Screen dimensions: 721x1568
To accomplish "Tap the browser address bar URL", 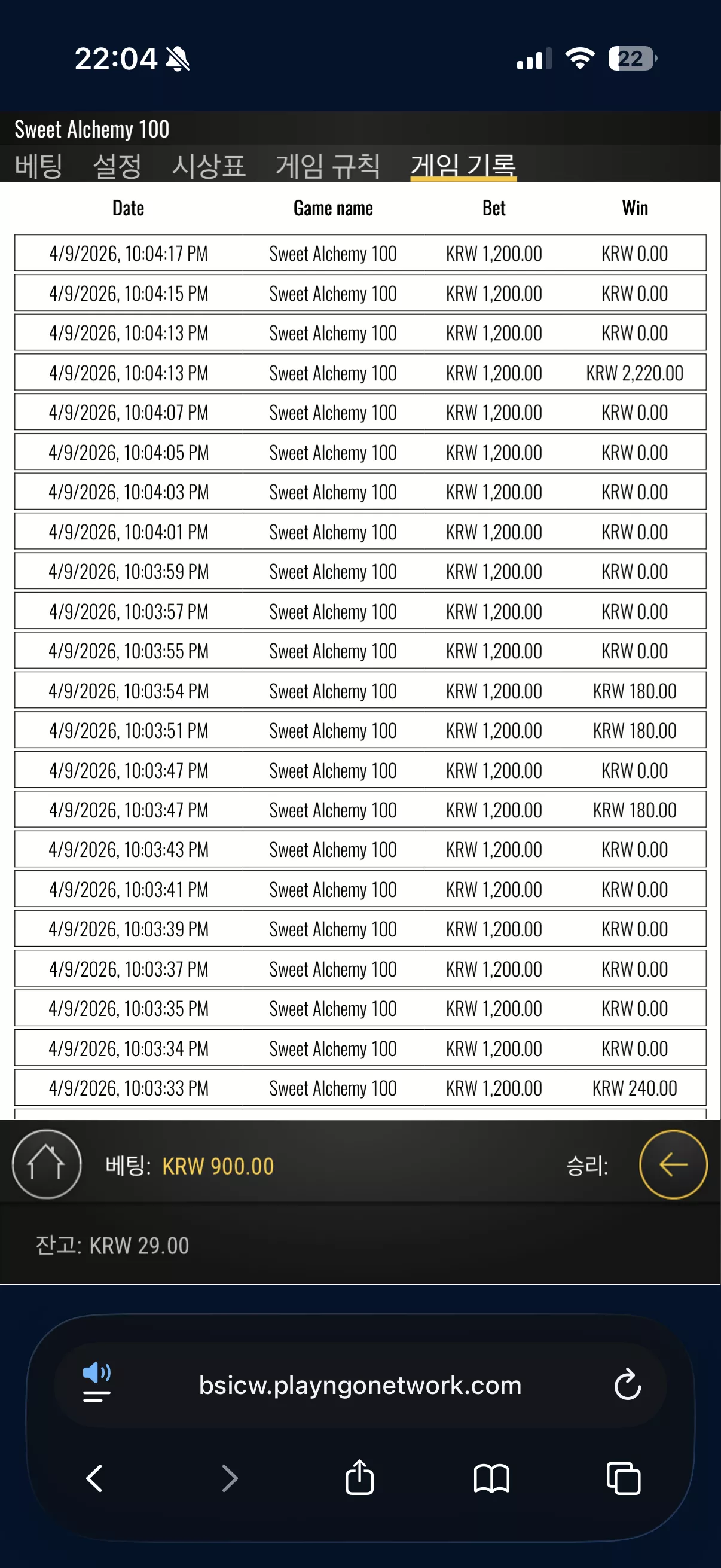I will 360,1385.
